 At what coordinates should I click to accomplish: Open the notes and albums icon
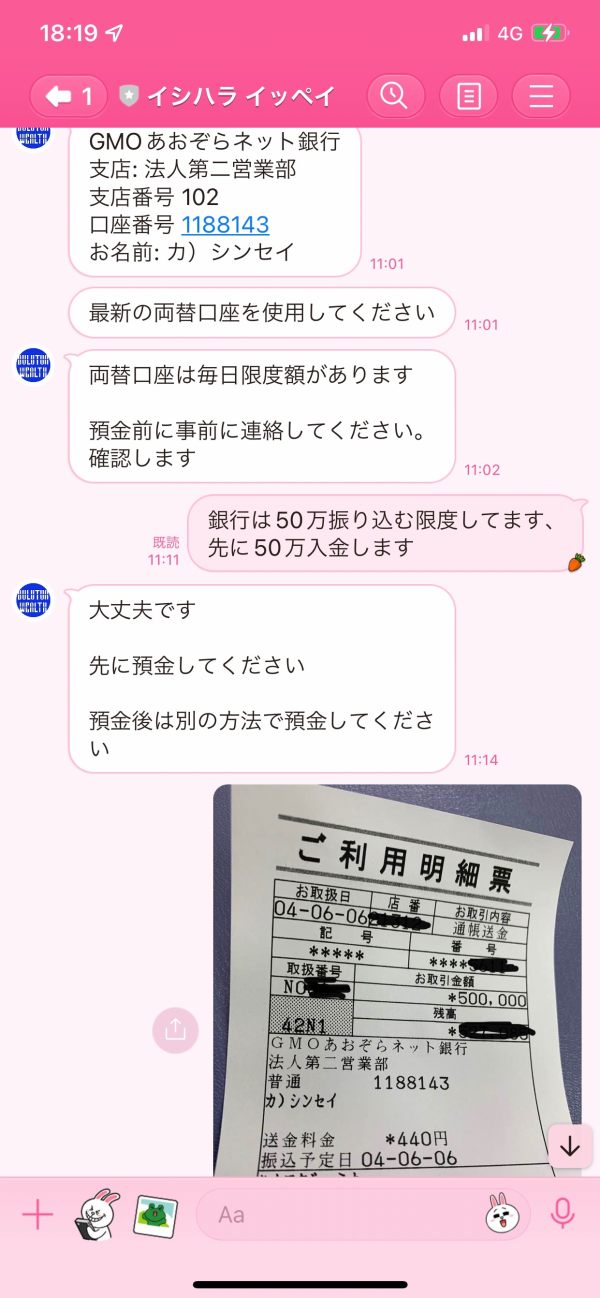click(x=468, y=96)
